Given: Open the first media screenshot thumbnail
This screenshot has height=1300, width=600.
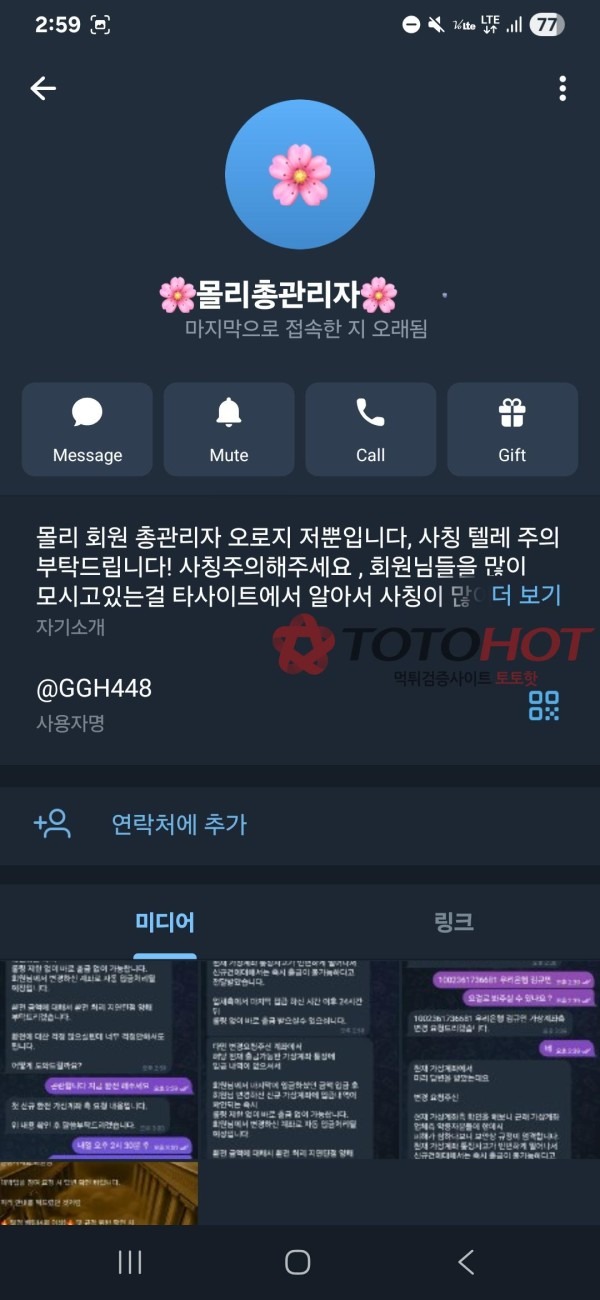Looking at the screenshot, I should pyautogui.click(x=99, y=1060).
